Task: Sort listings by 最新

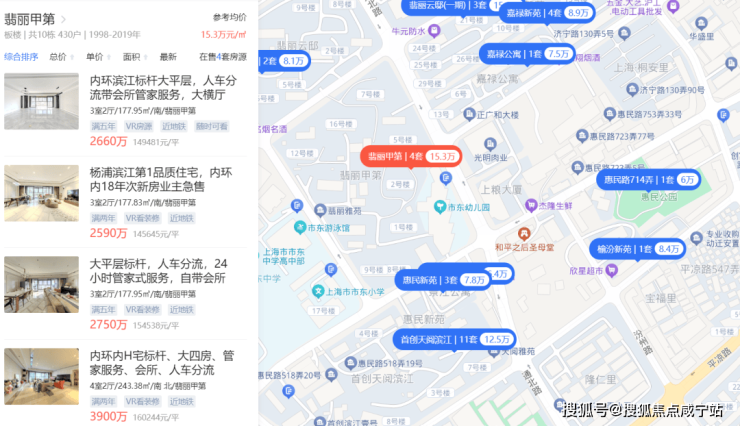Action: point(168,57)
